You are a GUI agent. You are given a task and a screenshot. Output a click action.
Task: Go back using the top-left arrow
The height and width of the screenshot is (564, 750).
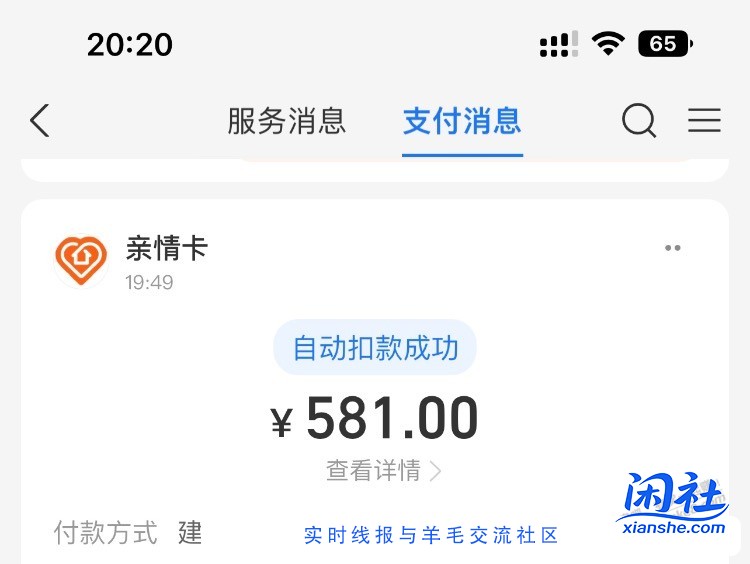pos(40,121)
